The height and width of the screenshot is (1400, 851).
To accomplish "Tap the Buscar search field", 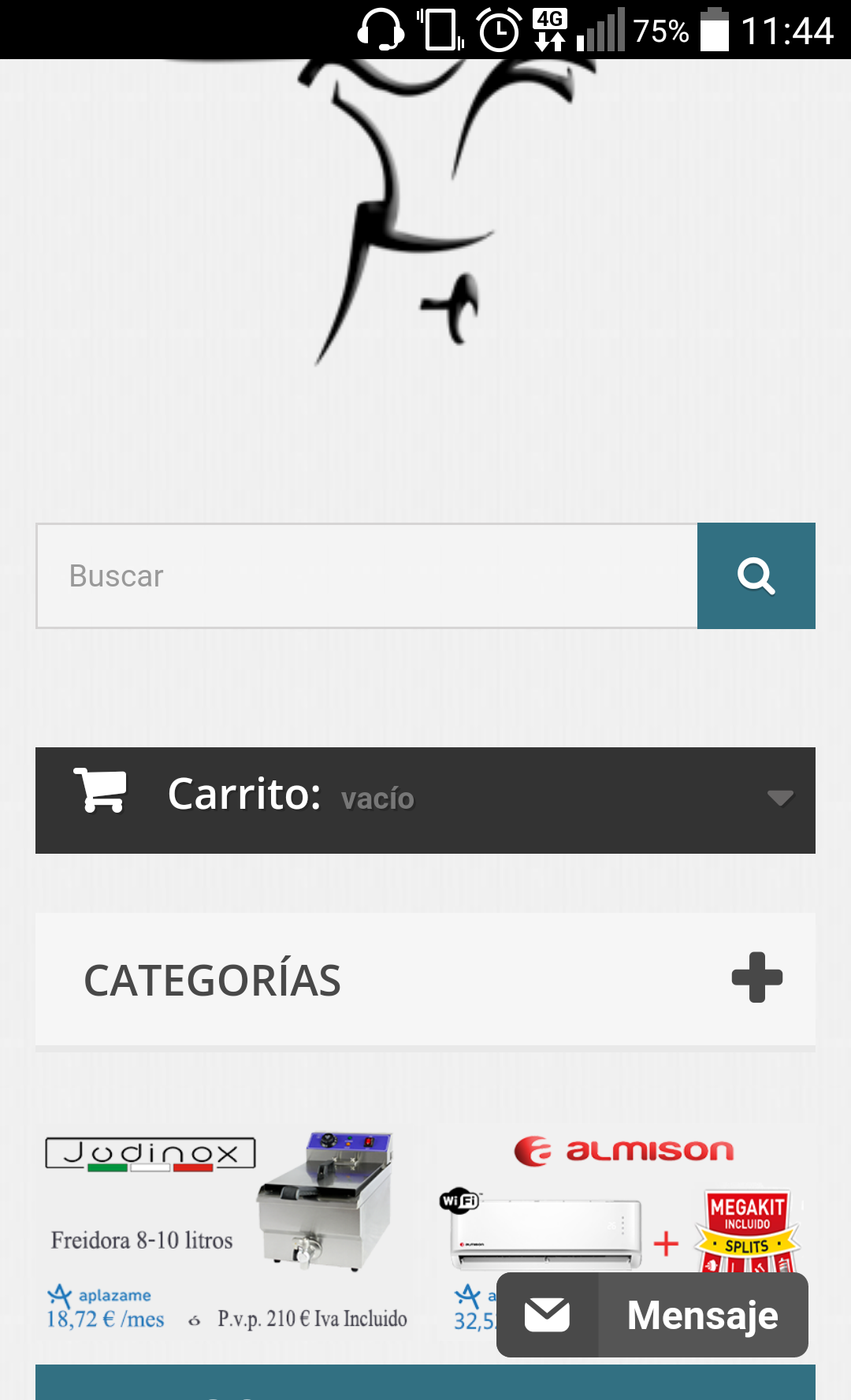I will pyautogui.click(x=366, y=576).
